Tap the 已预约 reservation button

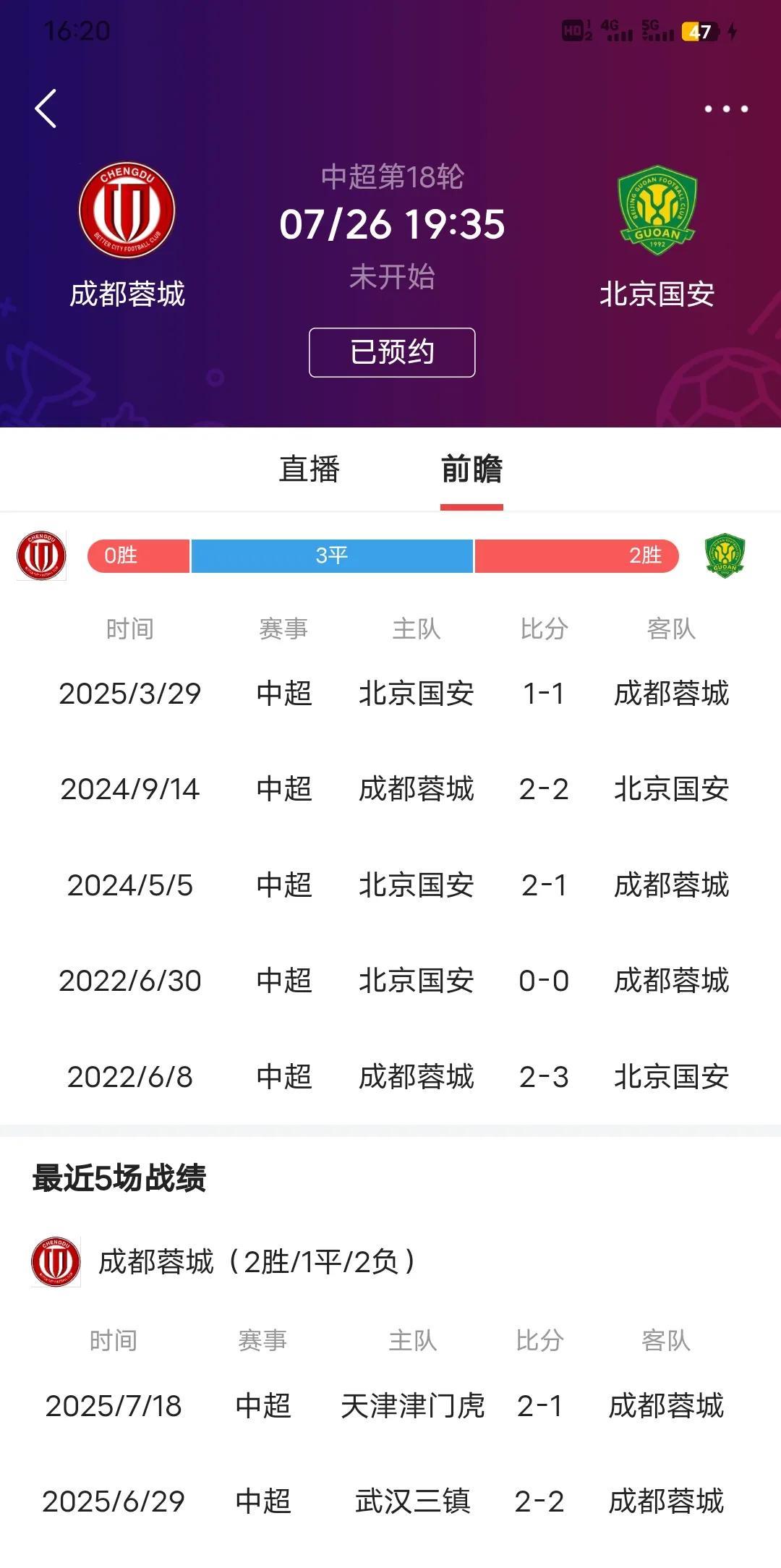pos(392,352)
